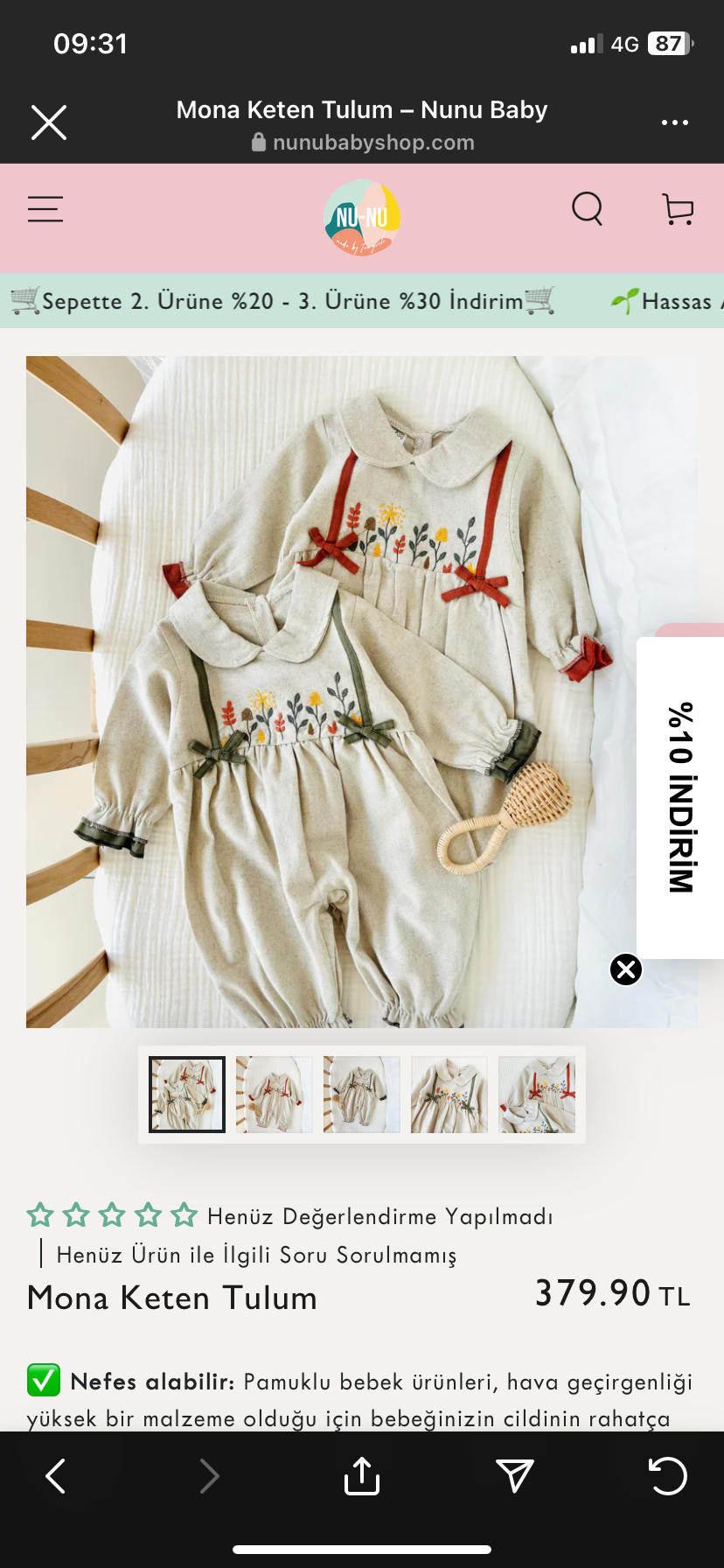Select the first product thumbnail
The width and height of the screenshot is (724, 1568).
187,1095
